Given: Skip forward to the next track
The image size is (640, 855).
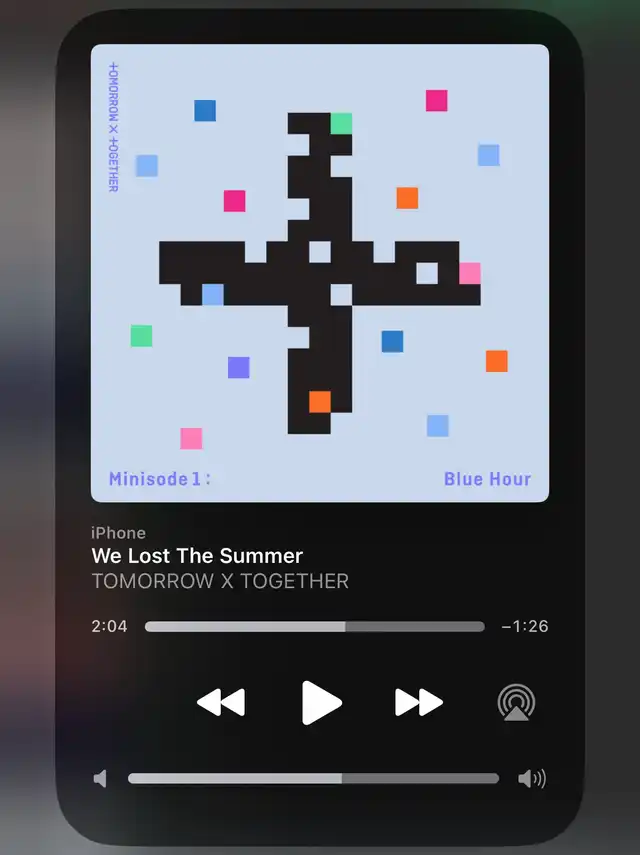Looking at the screenshot, I should click(419, 703).
